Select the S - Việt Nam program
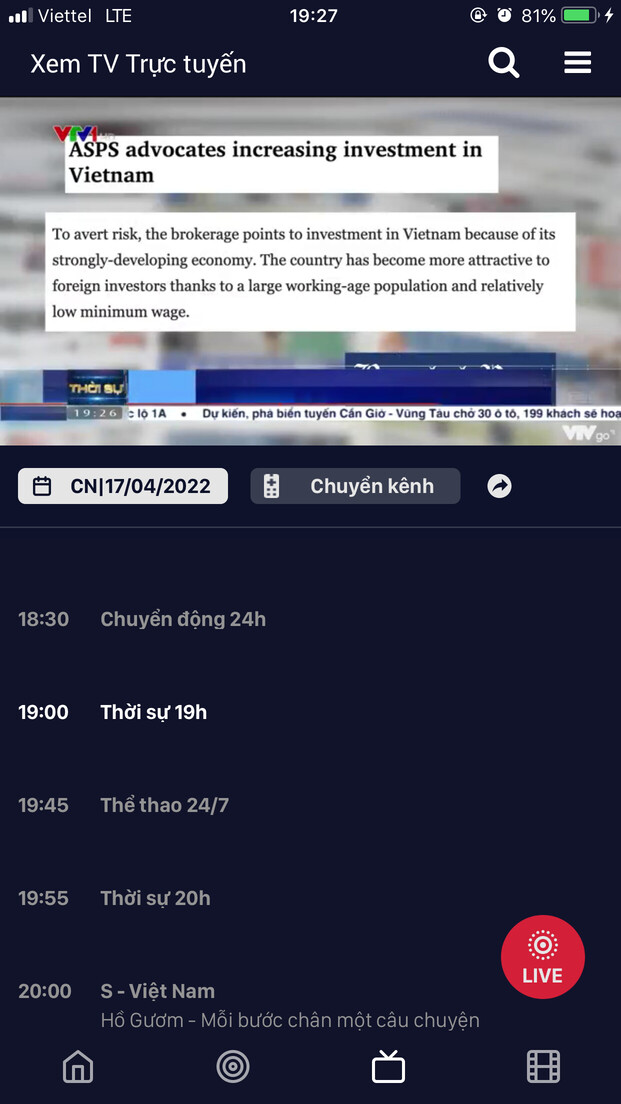The height and width of the screenshot is (1104, 621). [158, 991]
